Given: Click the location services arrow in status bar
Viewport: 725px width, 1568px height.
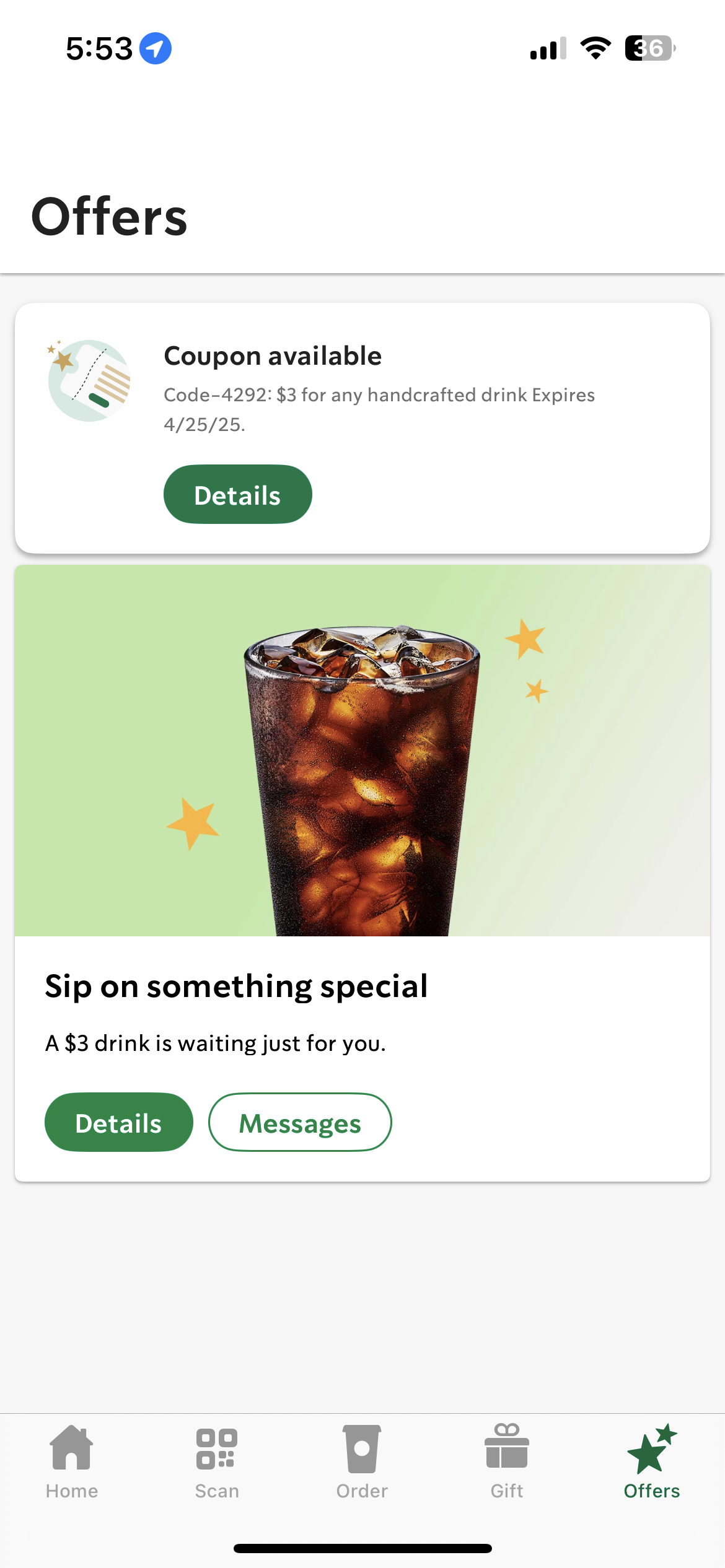Looking at the screenshot, I should 156,48.
